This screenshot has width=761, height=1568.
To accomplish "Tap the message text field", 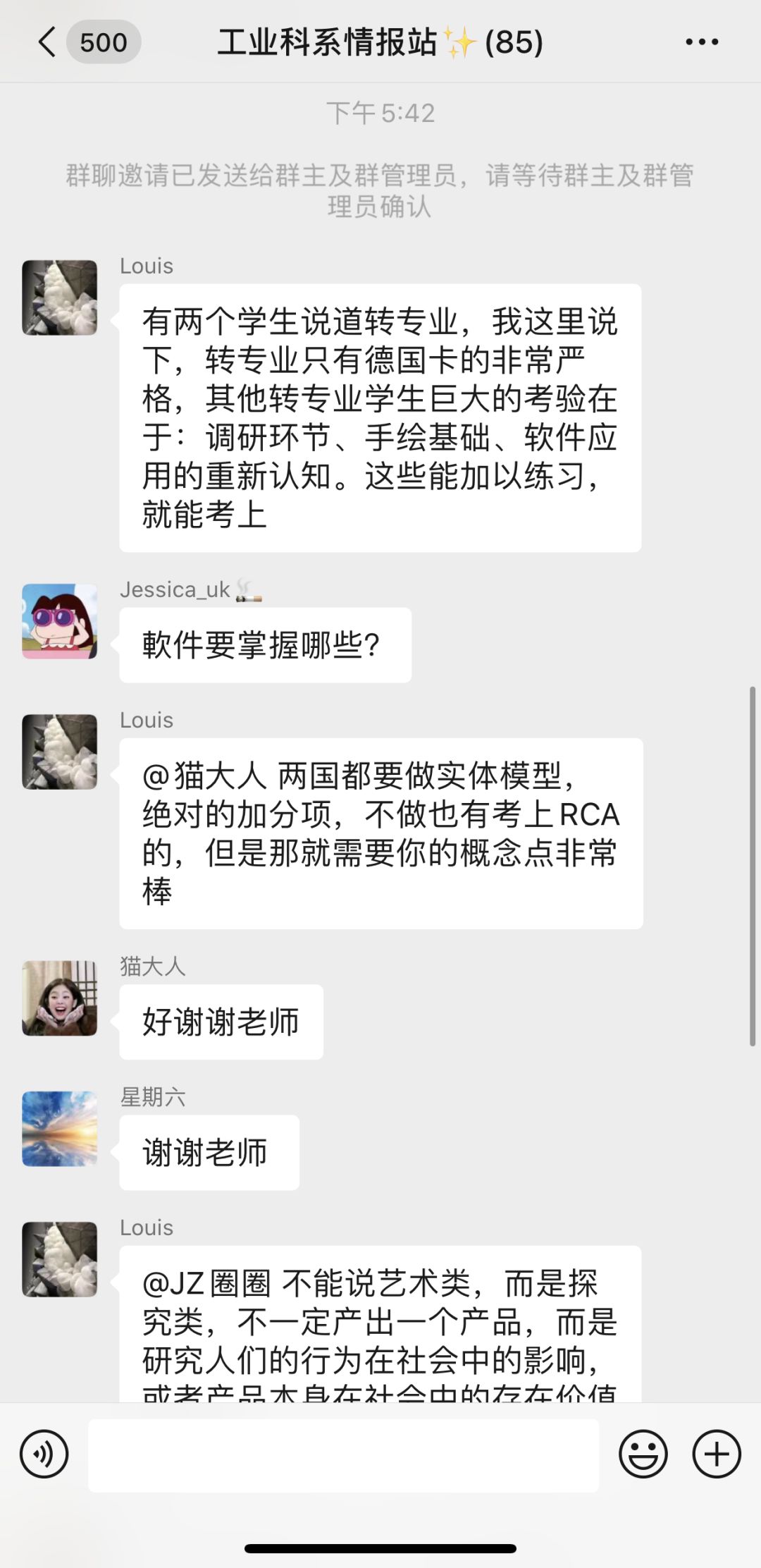I will [343, 1455].
